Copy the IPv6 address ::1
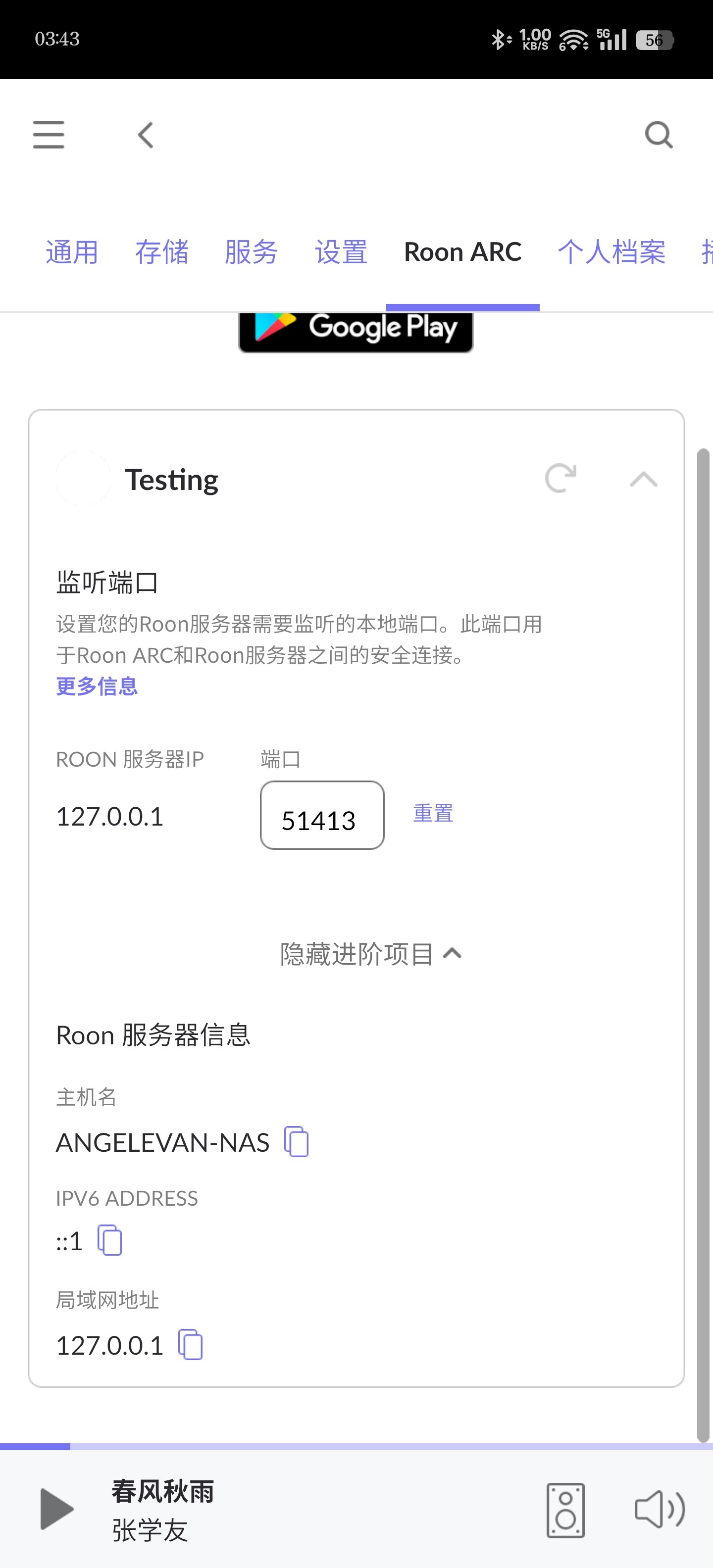The width and height of the screenshot is (713, 1568). click(x=109, y=1240)
